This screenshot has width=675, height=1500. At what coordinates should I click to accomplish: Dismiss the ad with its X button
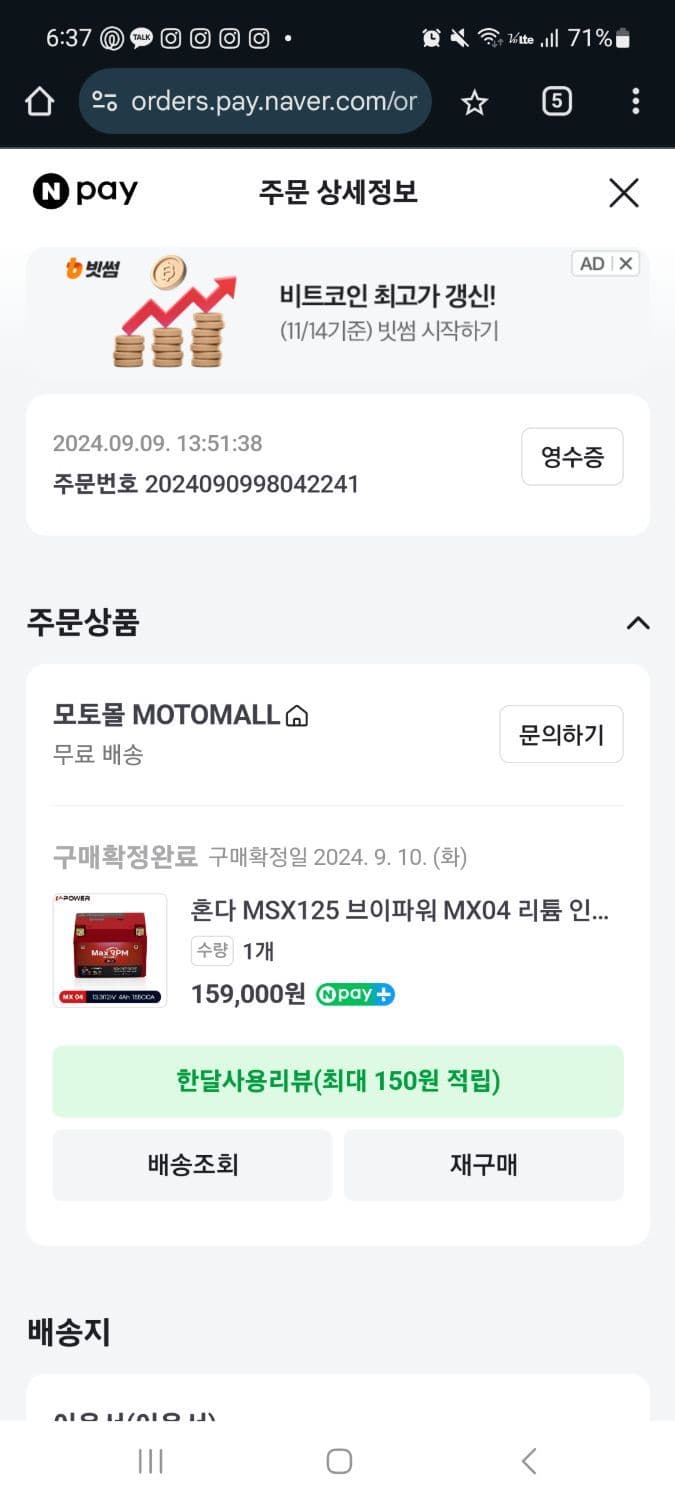pyautogui.click(x=626, y=264)
